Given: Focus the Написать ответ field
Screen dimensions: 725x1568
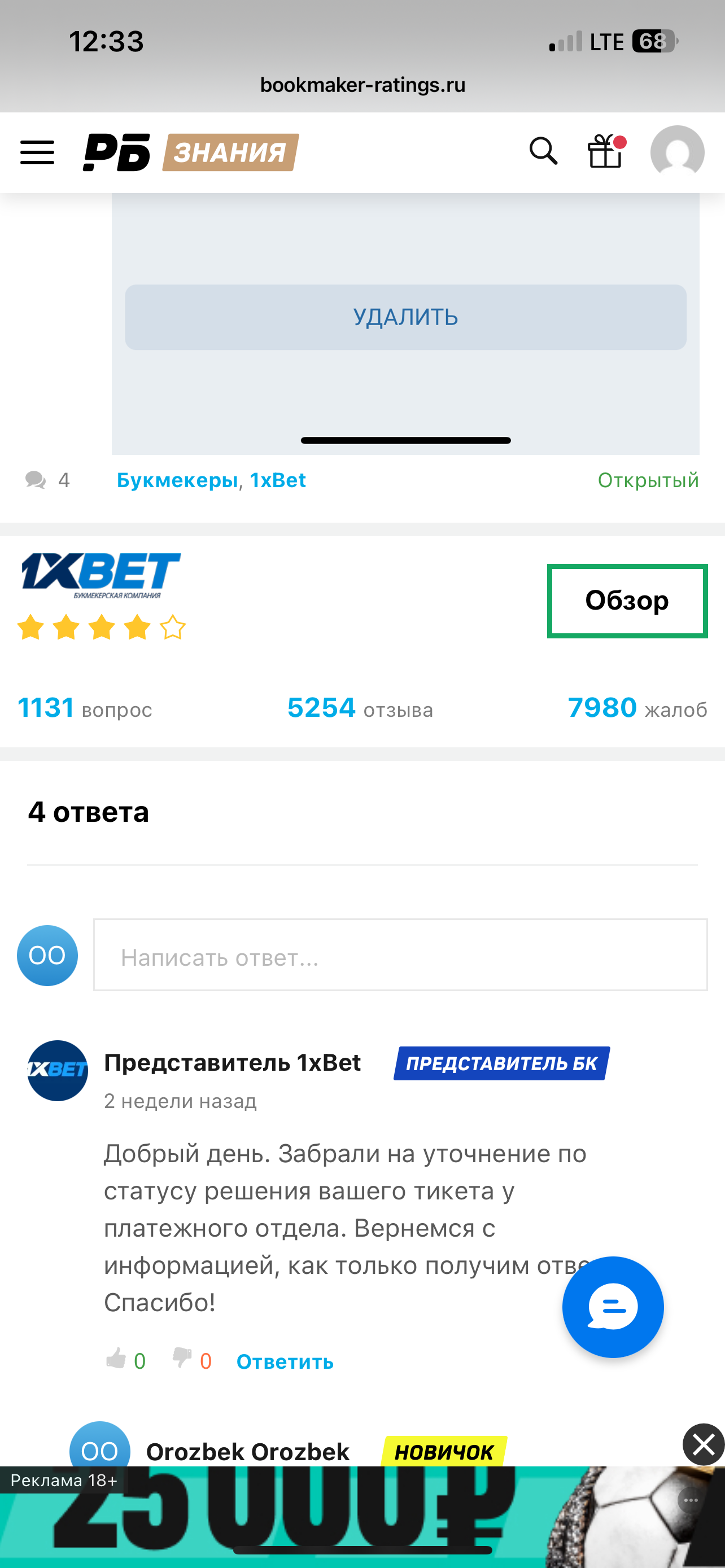Looking at the screenshot, I should (400, 956).
